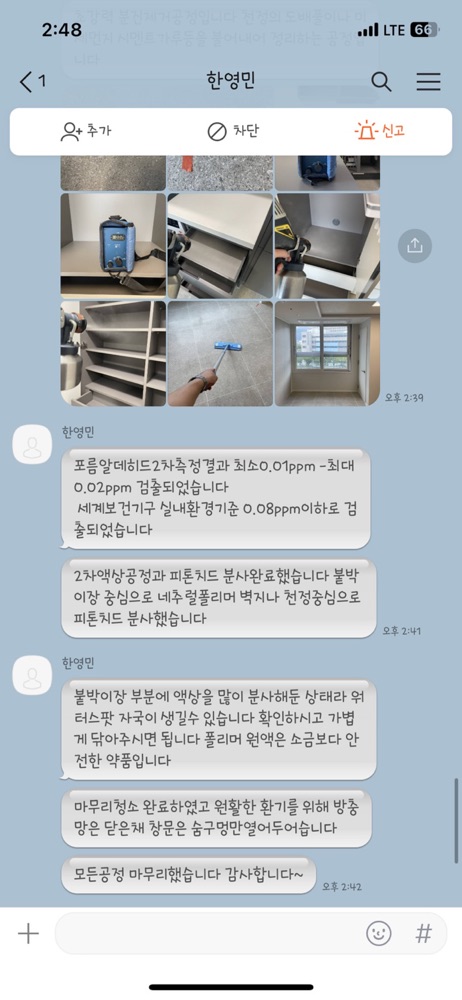Open the photo of the empty room window

pyautogui.click(x=327, y=353)
